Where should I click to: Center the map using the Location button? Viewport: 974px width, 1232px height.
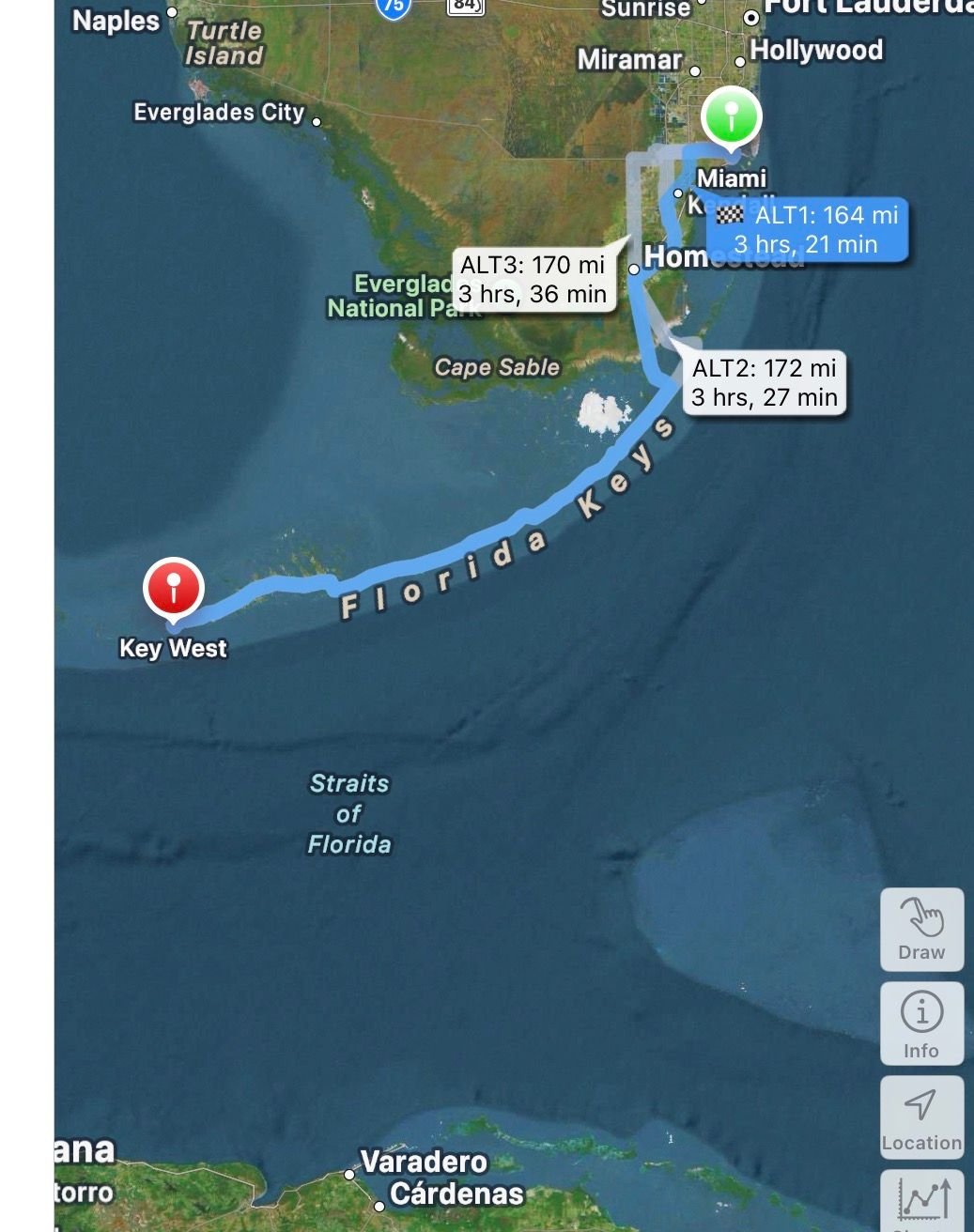tap(921, 1116)
